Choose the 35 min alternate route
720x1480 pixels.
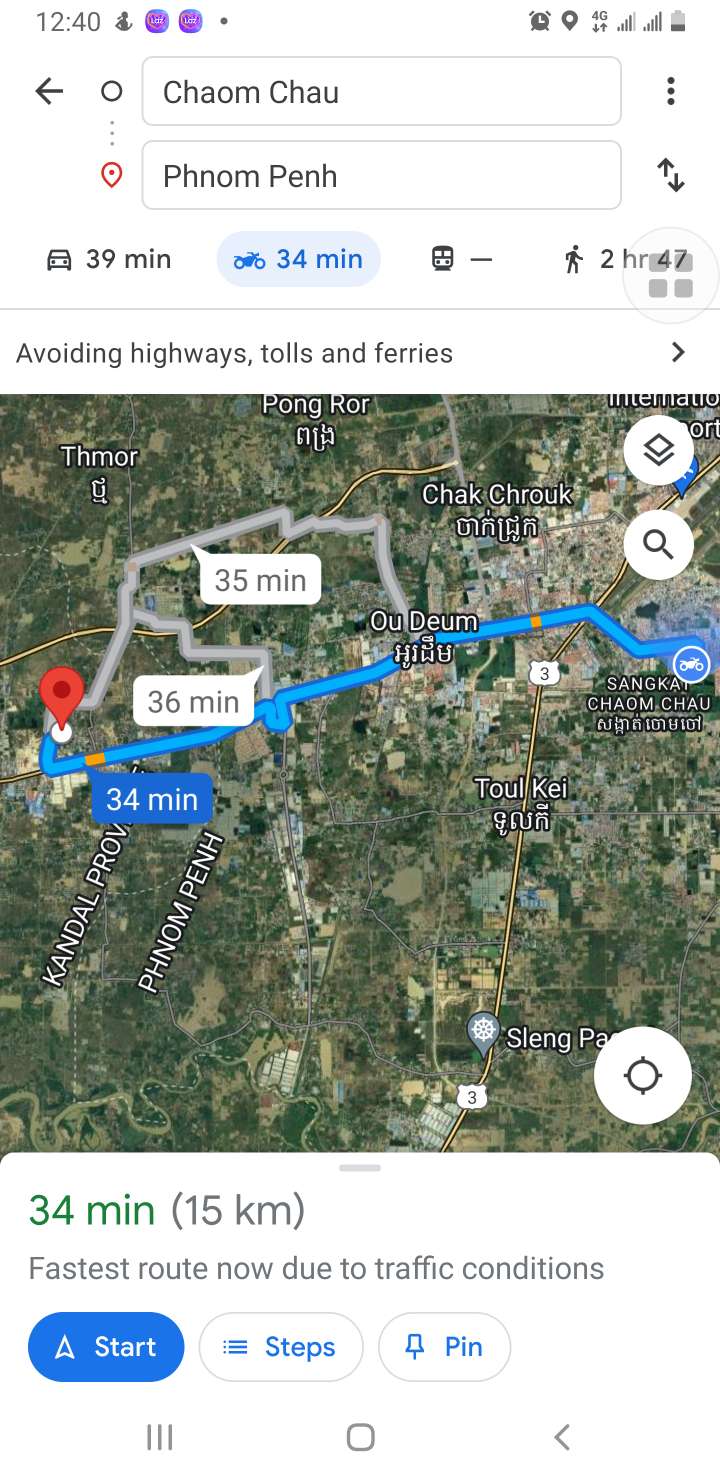[x=259, y=578]
